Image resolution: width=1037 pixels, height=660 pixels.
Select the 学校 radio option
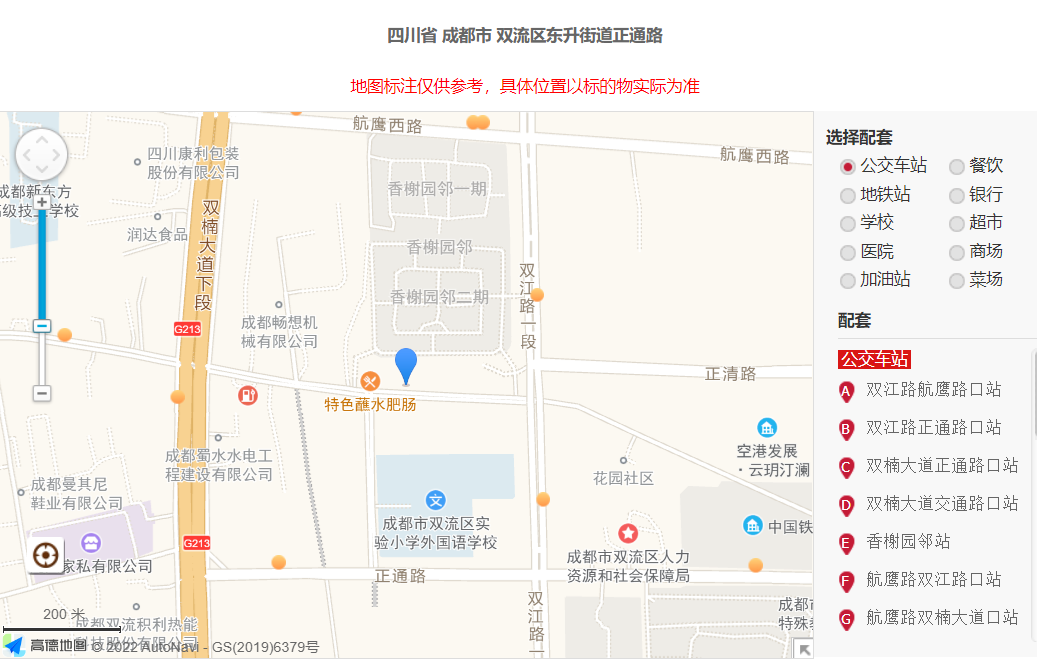848,224
